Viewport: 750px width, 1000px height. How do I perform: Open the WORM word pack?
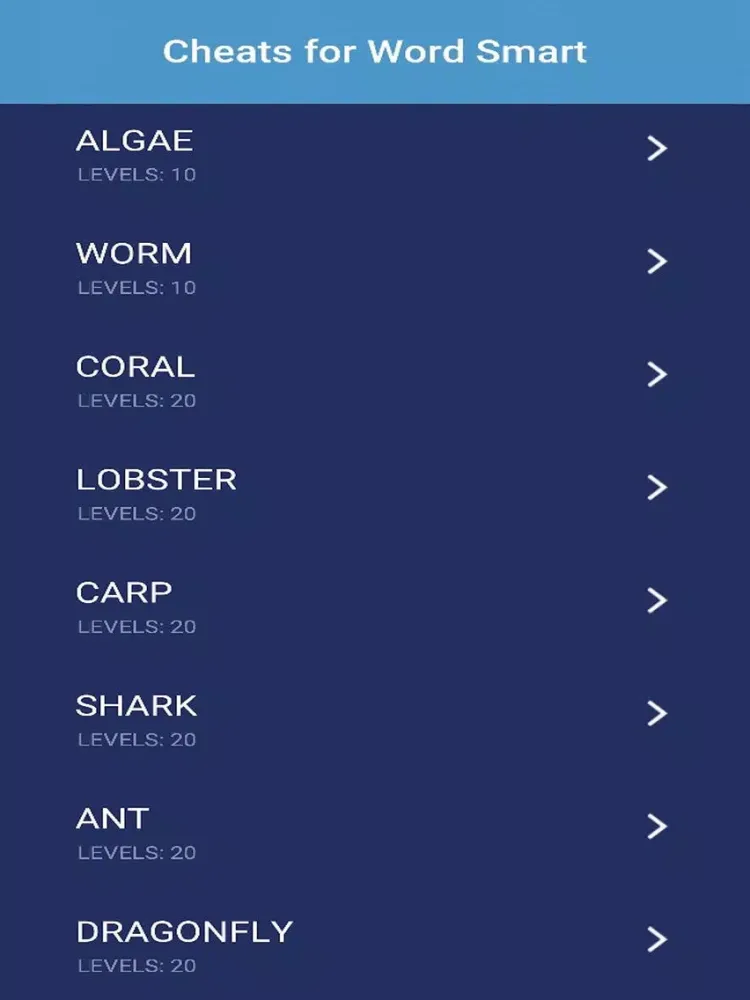pos(135,253)
